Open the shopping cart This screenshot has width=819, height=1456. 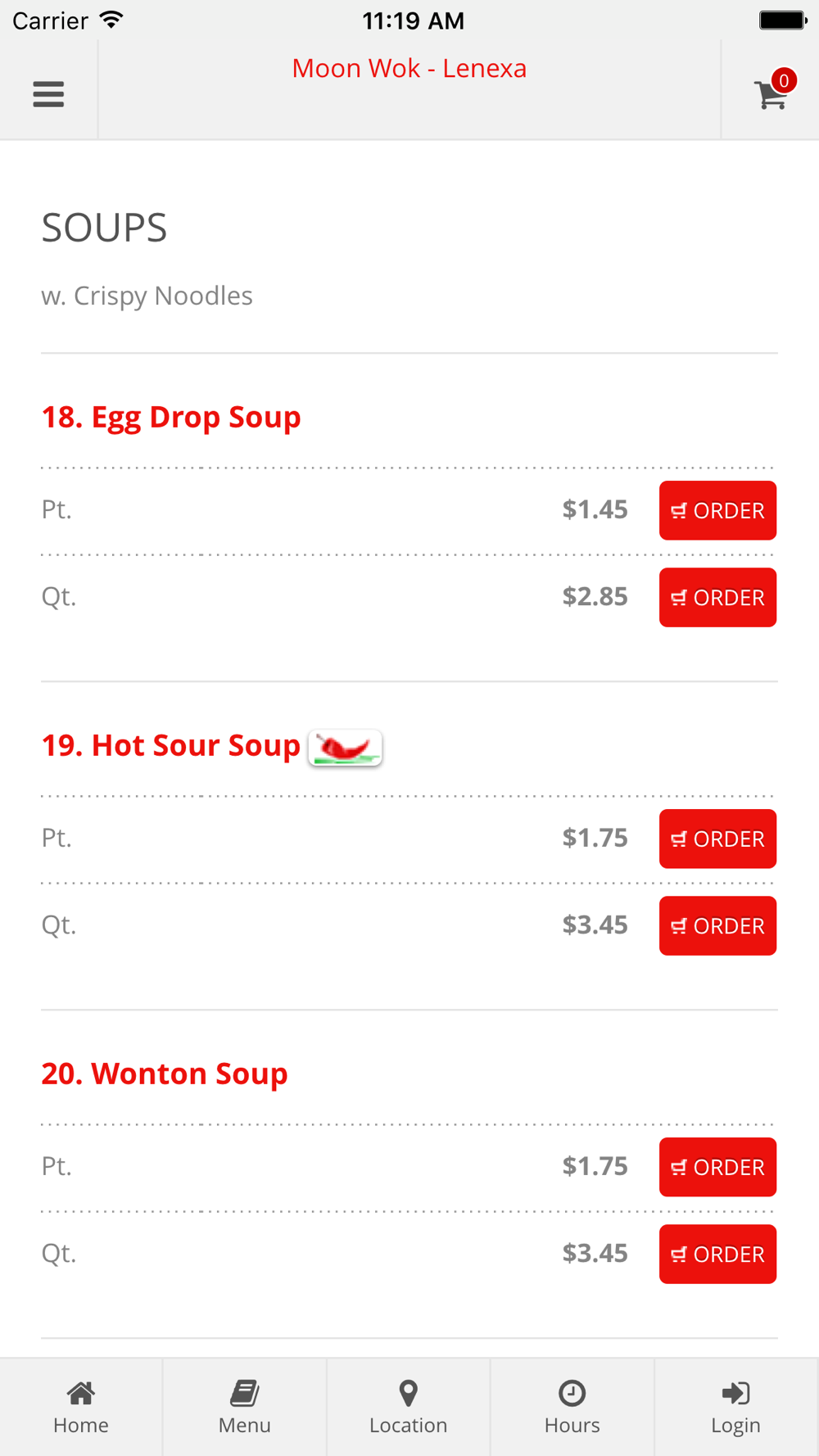click(773, 91)
